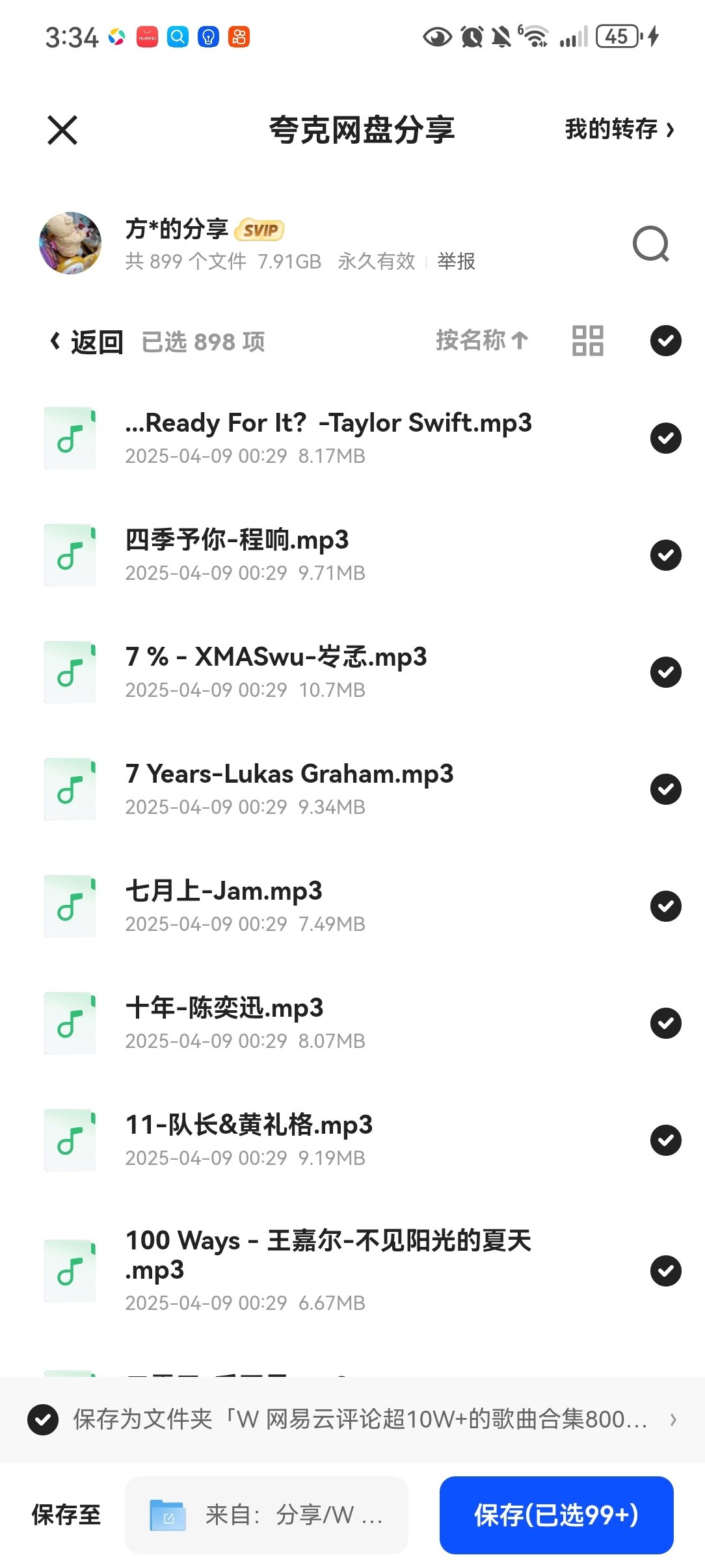Close the Quark share page
The width and height of the screenshot is (705, 1568).
coord(62,130)
